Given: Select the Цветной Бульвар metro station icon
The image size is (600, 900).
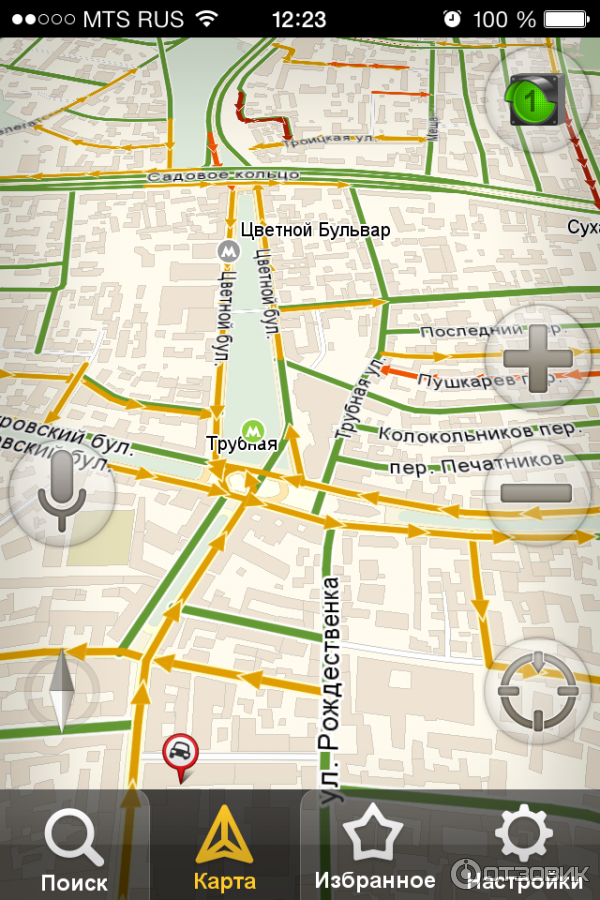Looking at the screenshot, I should [x=229, y=252].
